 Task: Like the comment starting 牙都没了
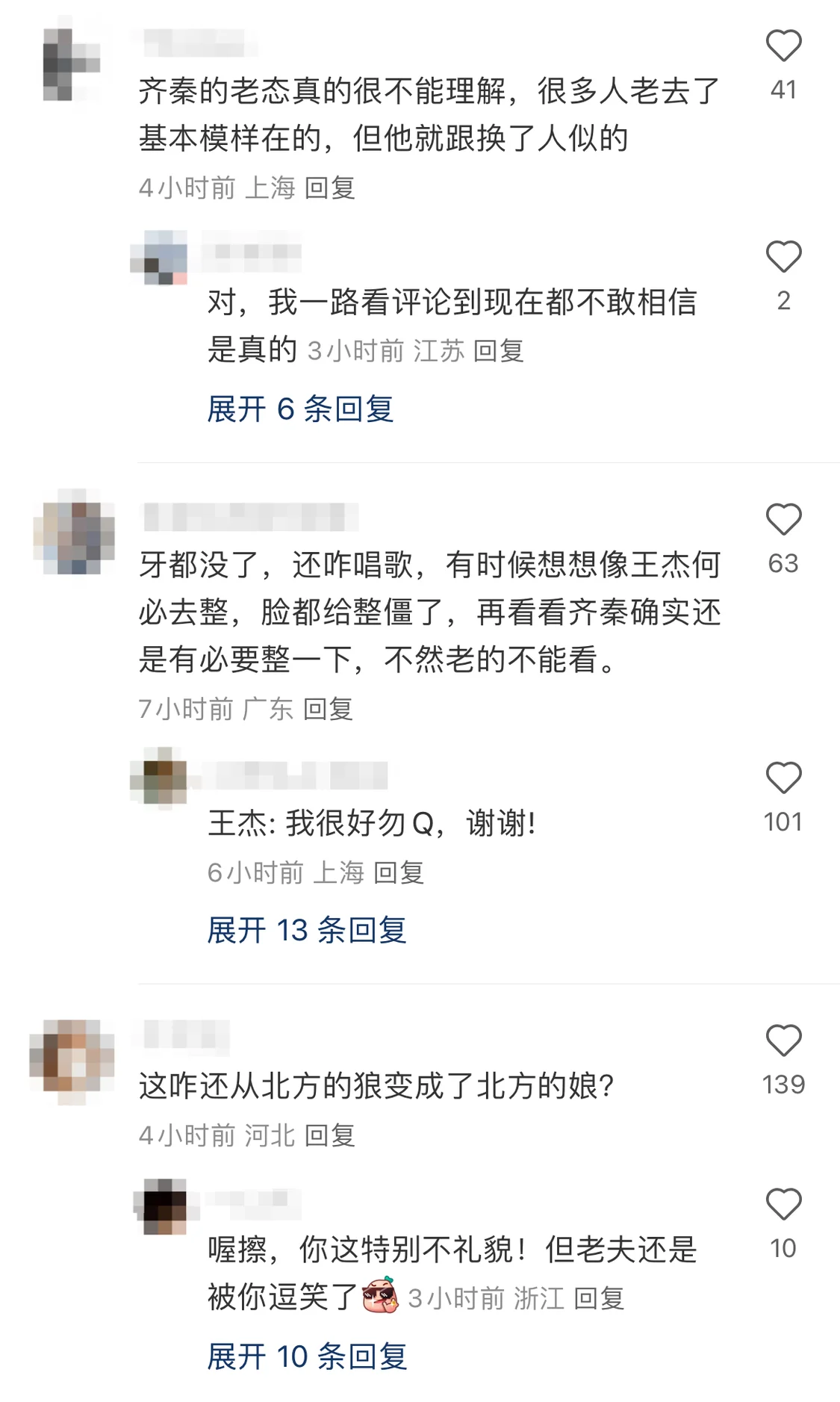(x=783, y=520)
